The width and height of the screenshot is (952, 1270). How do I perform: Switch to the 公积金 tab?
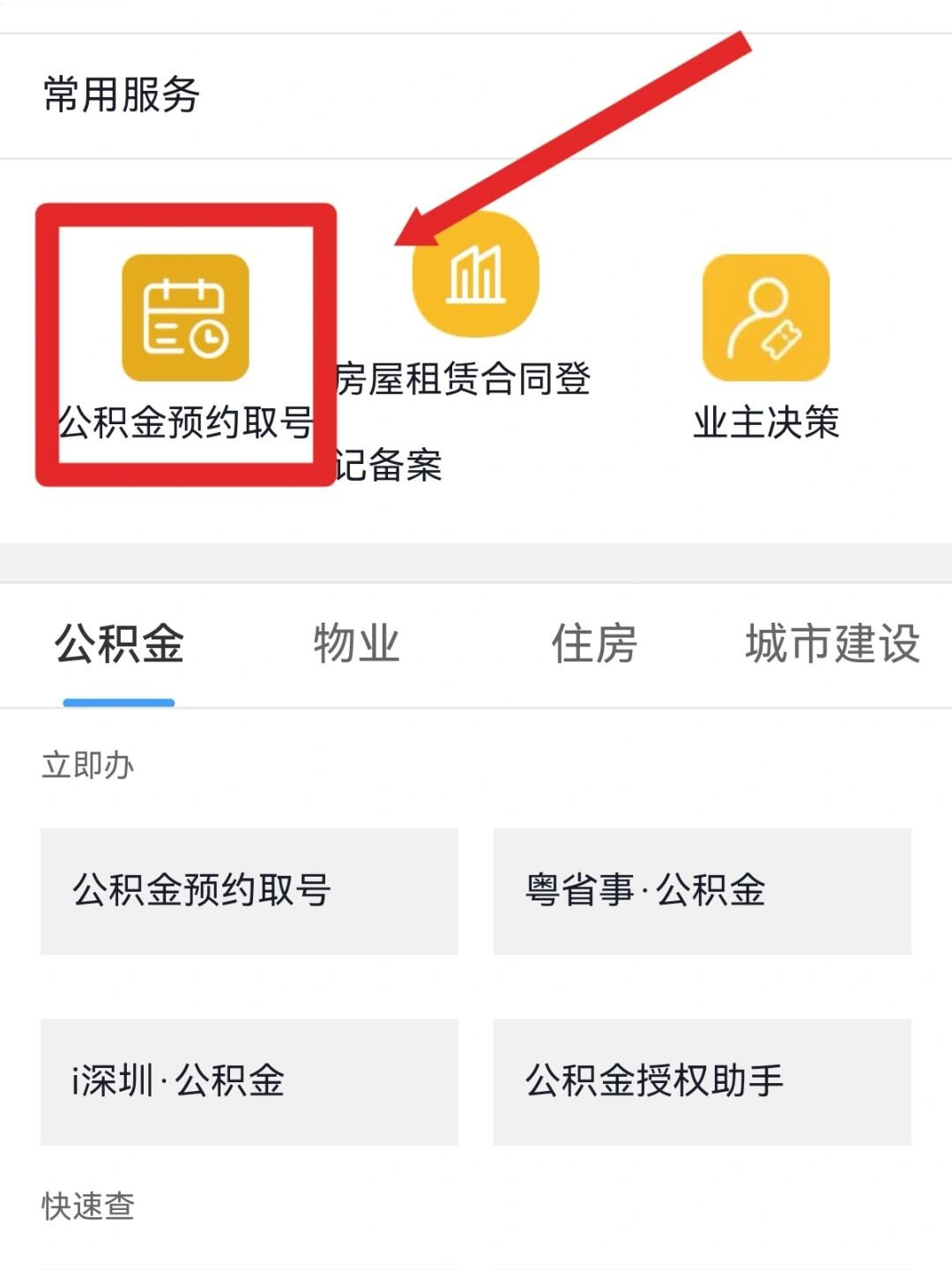[x=119, y=644]
